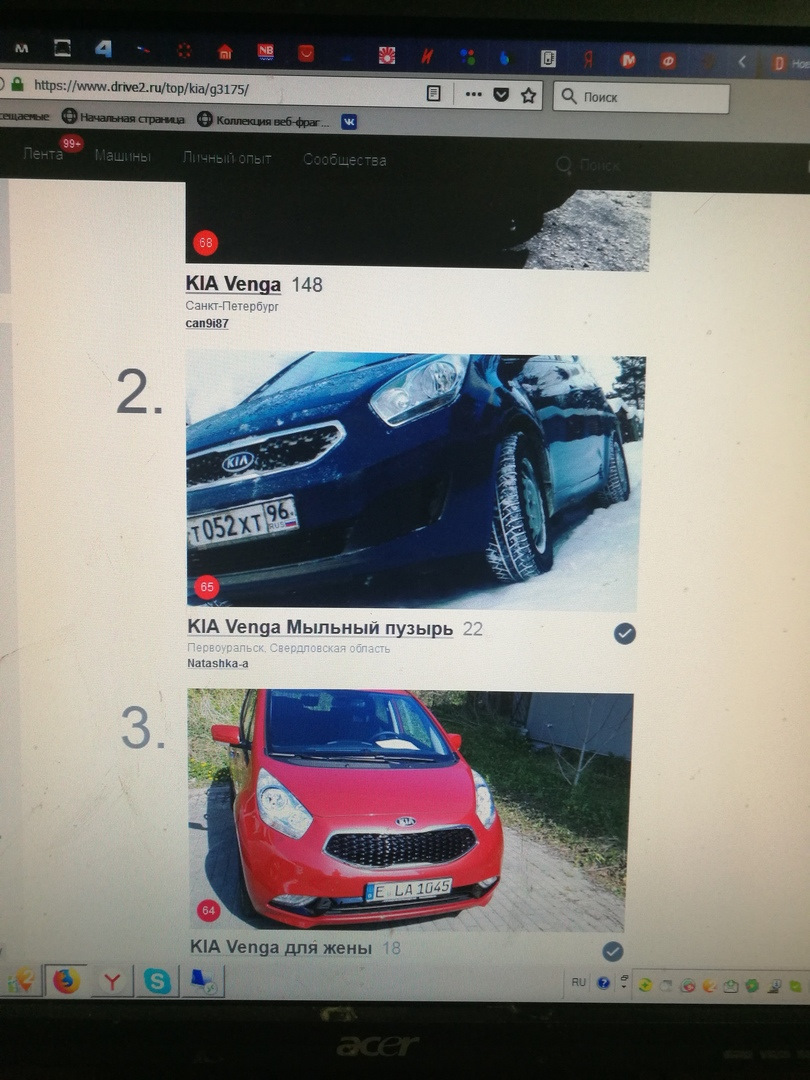Click the red likes counter badge showing 65
The width and height of the screenshot is (810, 1080).
click(x=207, y=587)
